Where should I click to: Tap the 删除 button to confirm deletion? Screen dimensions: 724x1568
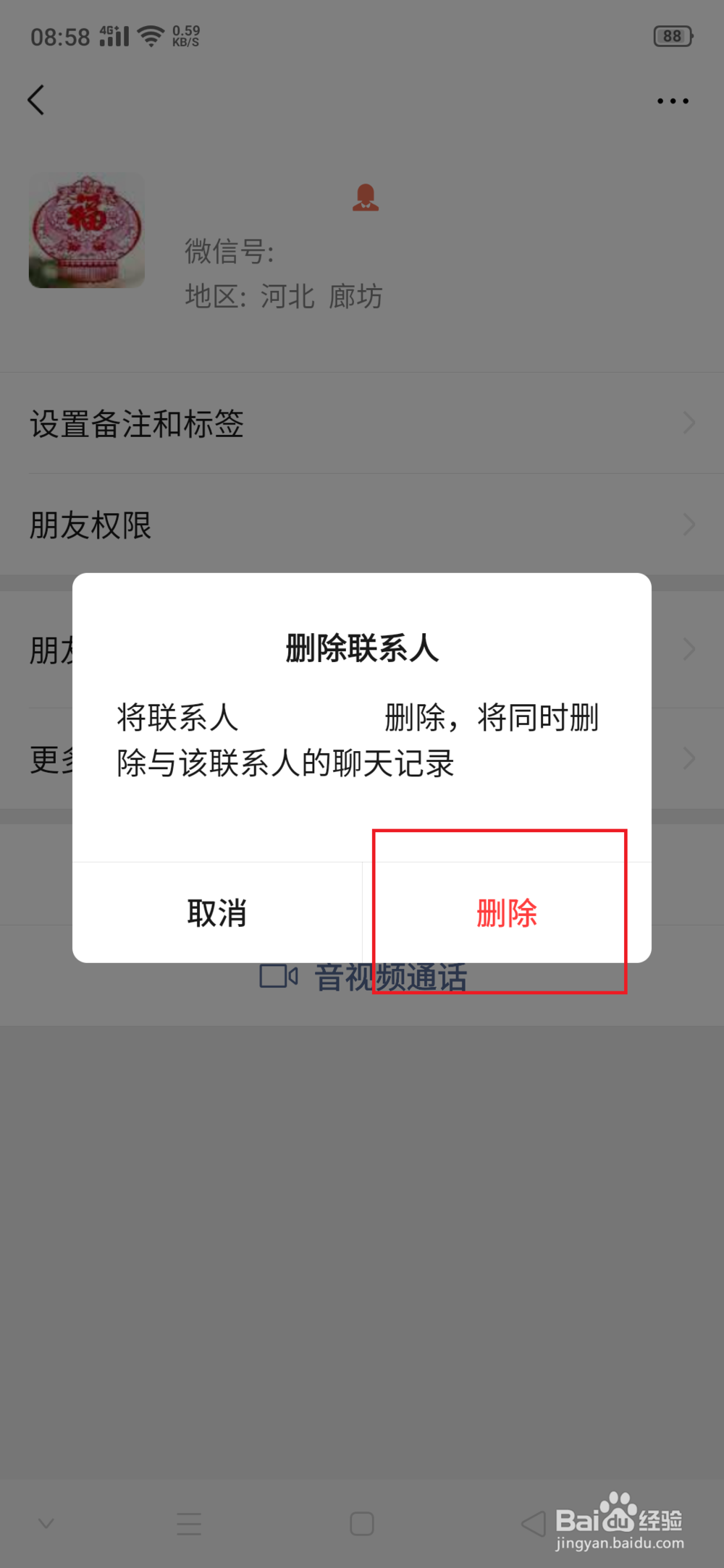click(507, 914)
